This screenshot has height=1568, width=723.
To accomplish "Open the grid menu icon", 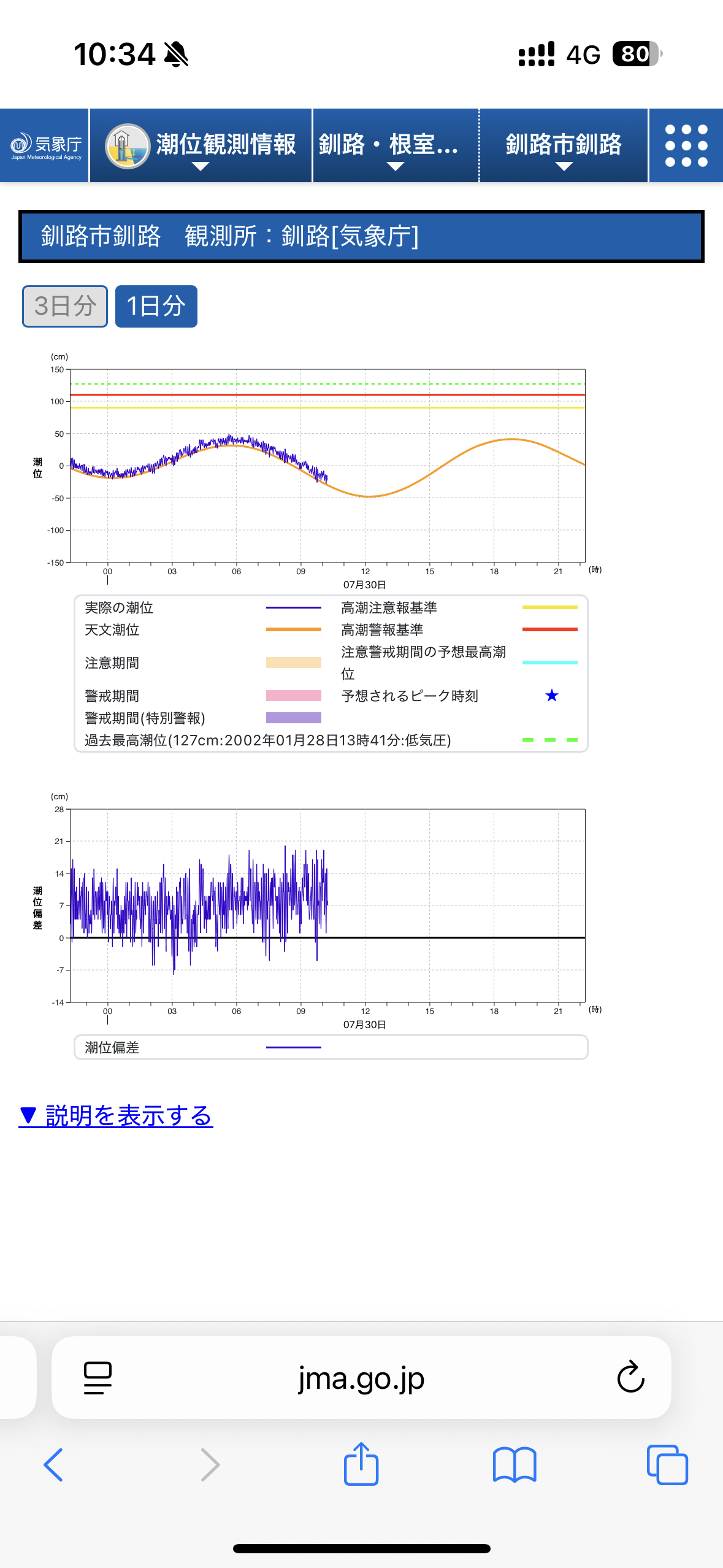I will (x=686, y=145).
